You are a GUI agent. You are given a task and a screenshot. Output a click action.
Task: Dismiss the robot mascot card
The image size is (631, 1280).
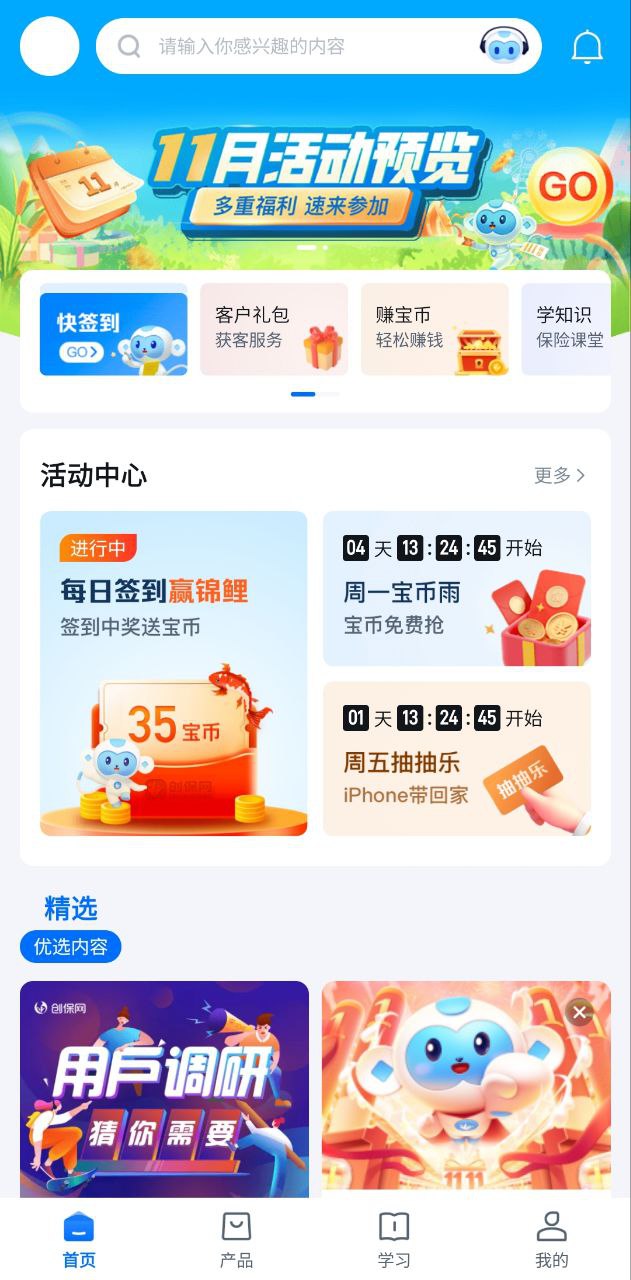[579, 1013]
